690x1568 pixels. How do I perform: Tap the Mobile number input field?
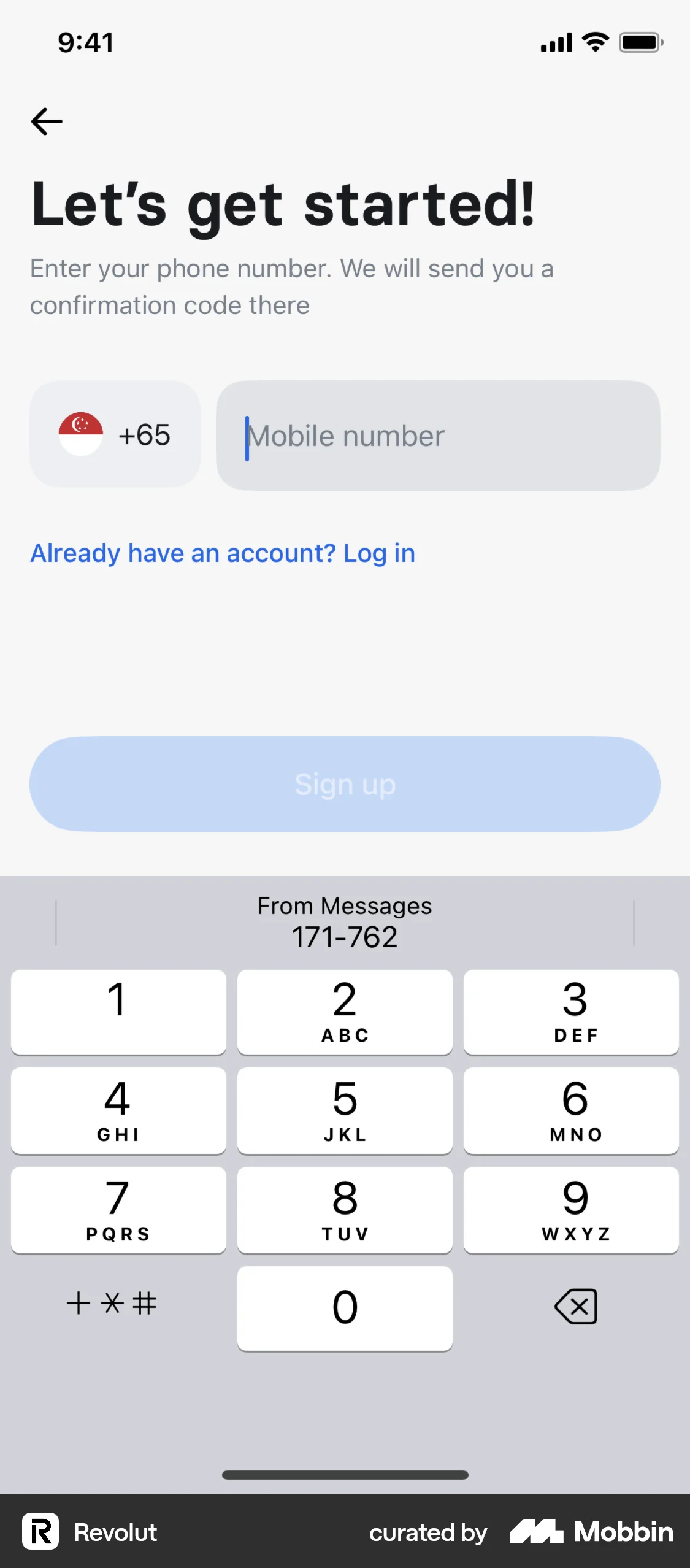tap(437, 435)
